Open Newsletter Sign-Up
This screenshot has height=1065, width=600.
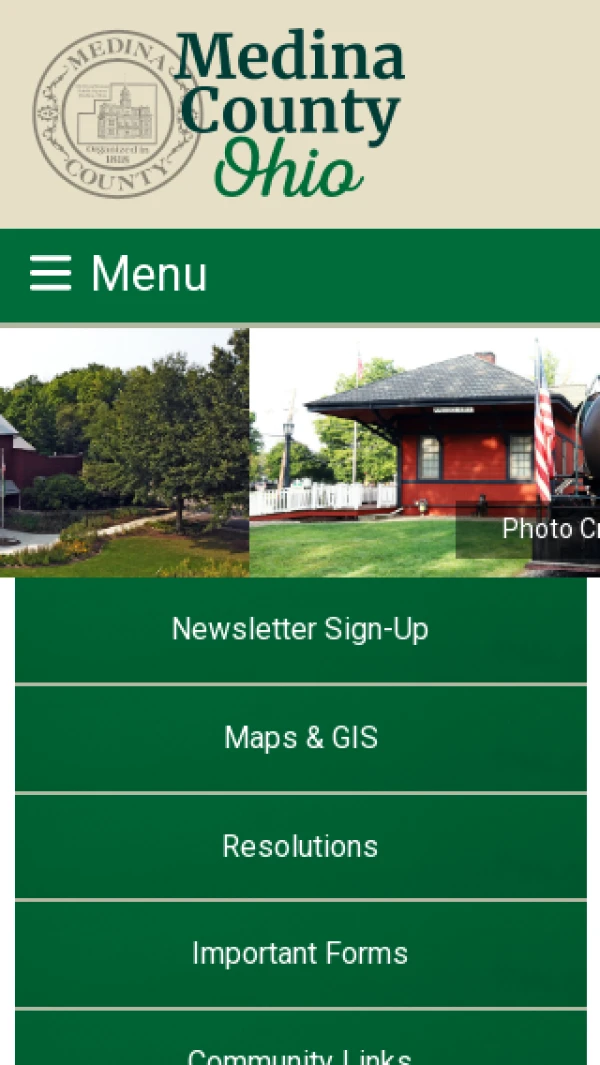pyautogui.click(x=300, y=630)
